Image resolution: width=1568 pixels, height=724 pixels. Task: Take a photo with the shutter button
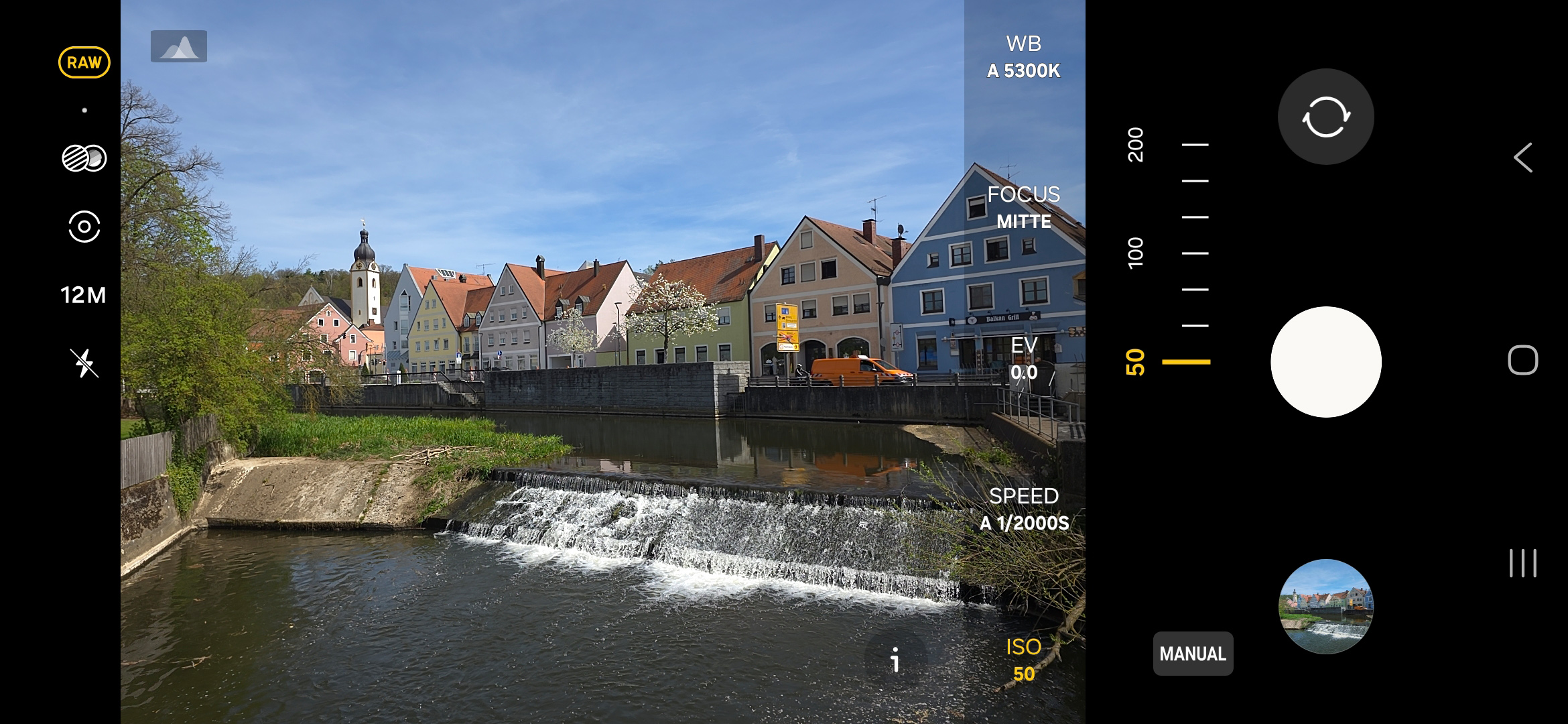click(x=1325, y=362)
